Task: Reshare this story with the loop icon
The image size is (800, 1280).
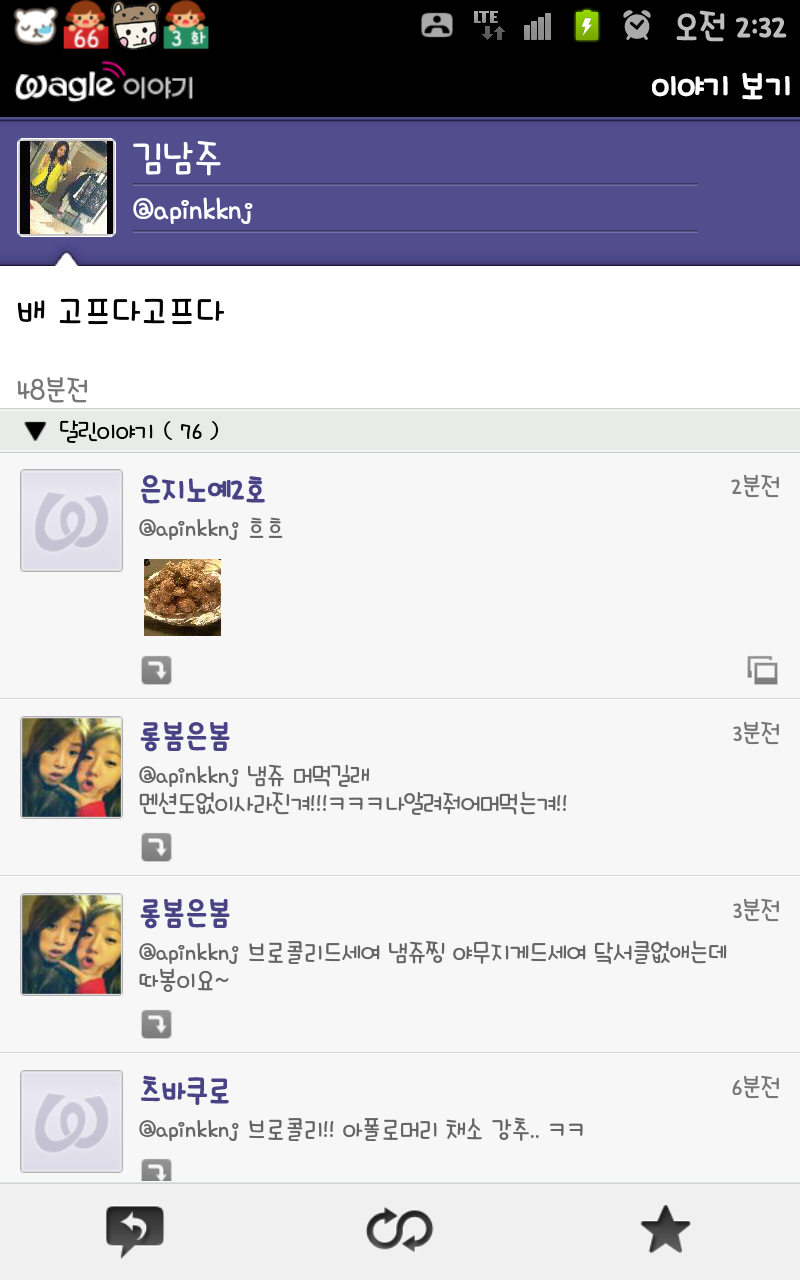Action: pyautogui.click(x=399, y=1231)
